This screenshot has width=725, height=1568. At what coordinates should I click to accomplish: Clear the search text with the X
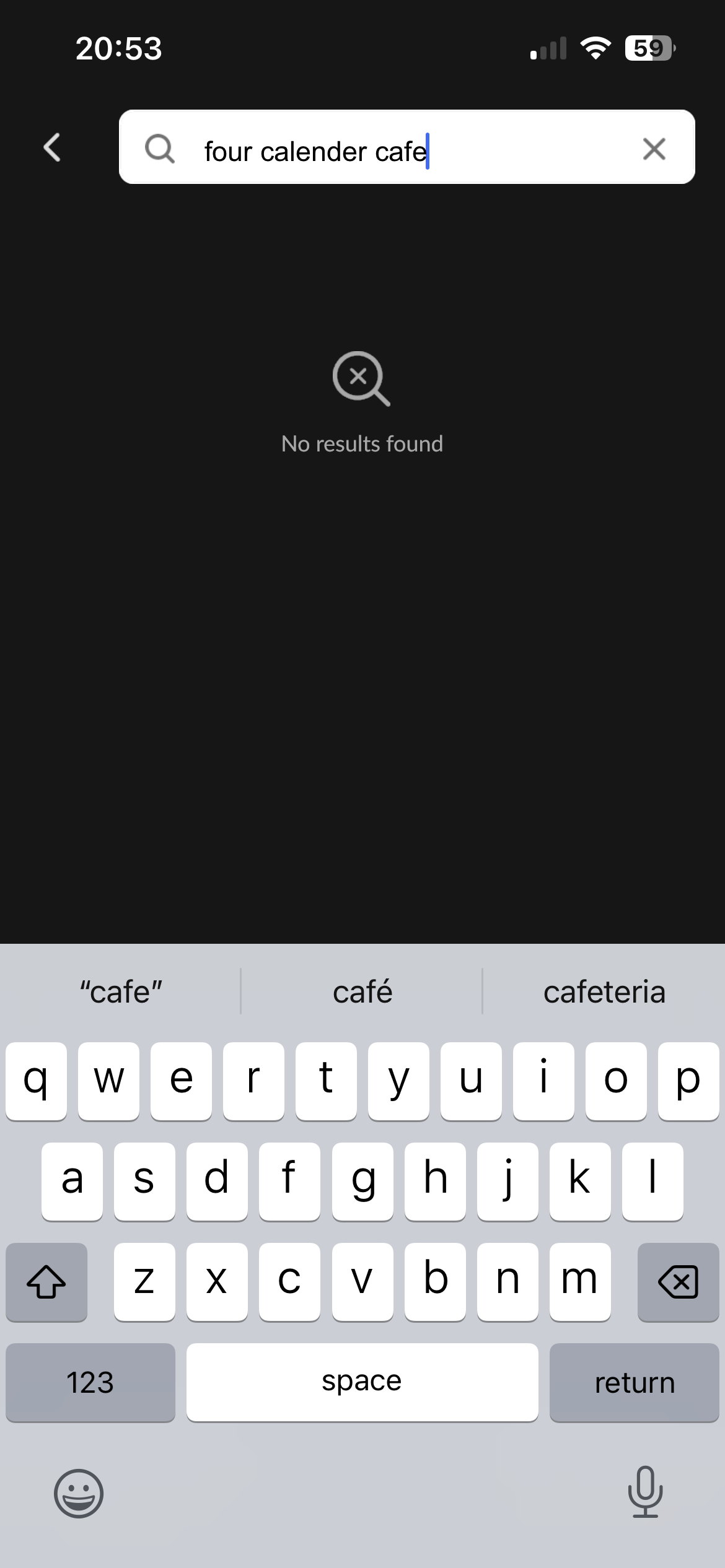[654, 149]
